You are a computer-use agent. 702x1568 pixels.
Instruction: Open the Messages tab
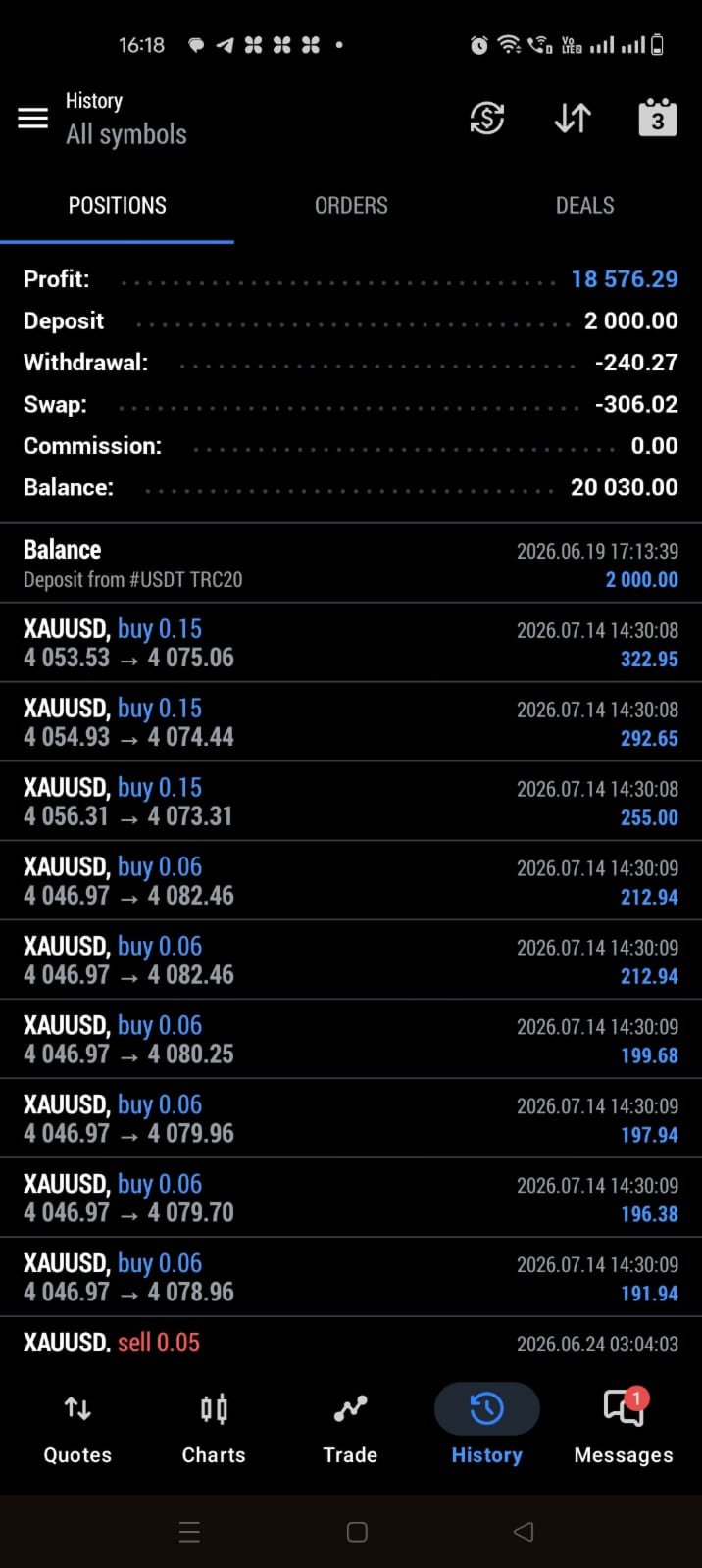click(x=624, y=1429)
